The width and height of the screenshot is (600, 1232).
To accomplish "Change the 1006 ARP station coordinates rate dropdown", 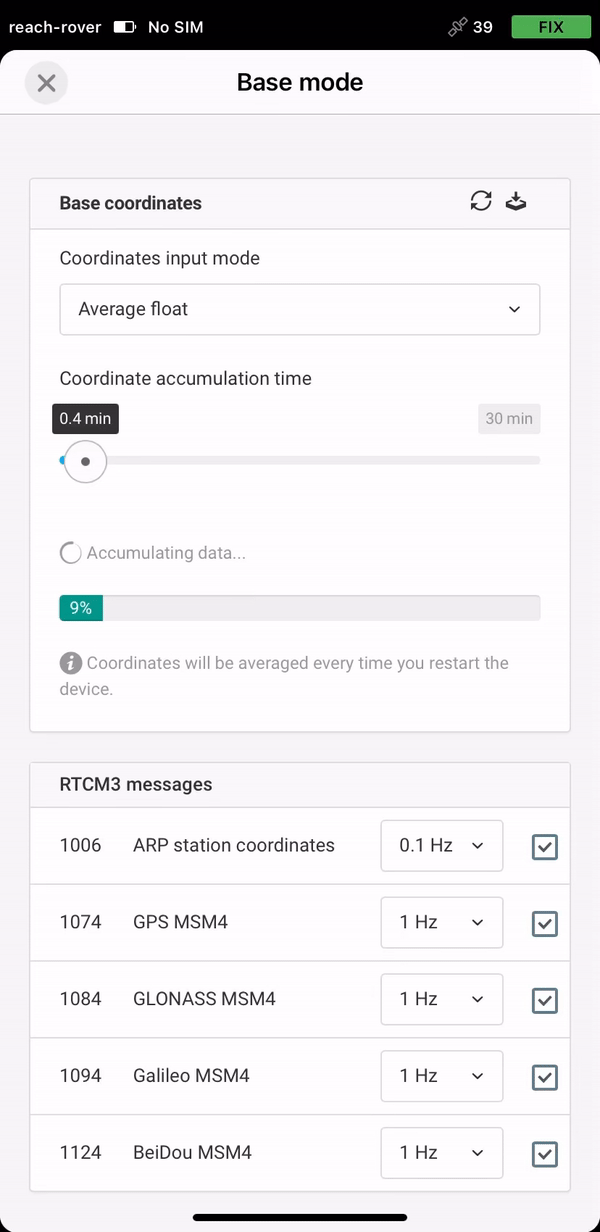I will [x=442, y=845].
